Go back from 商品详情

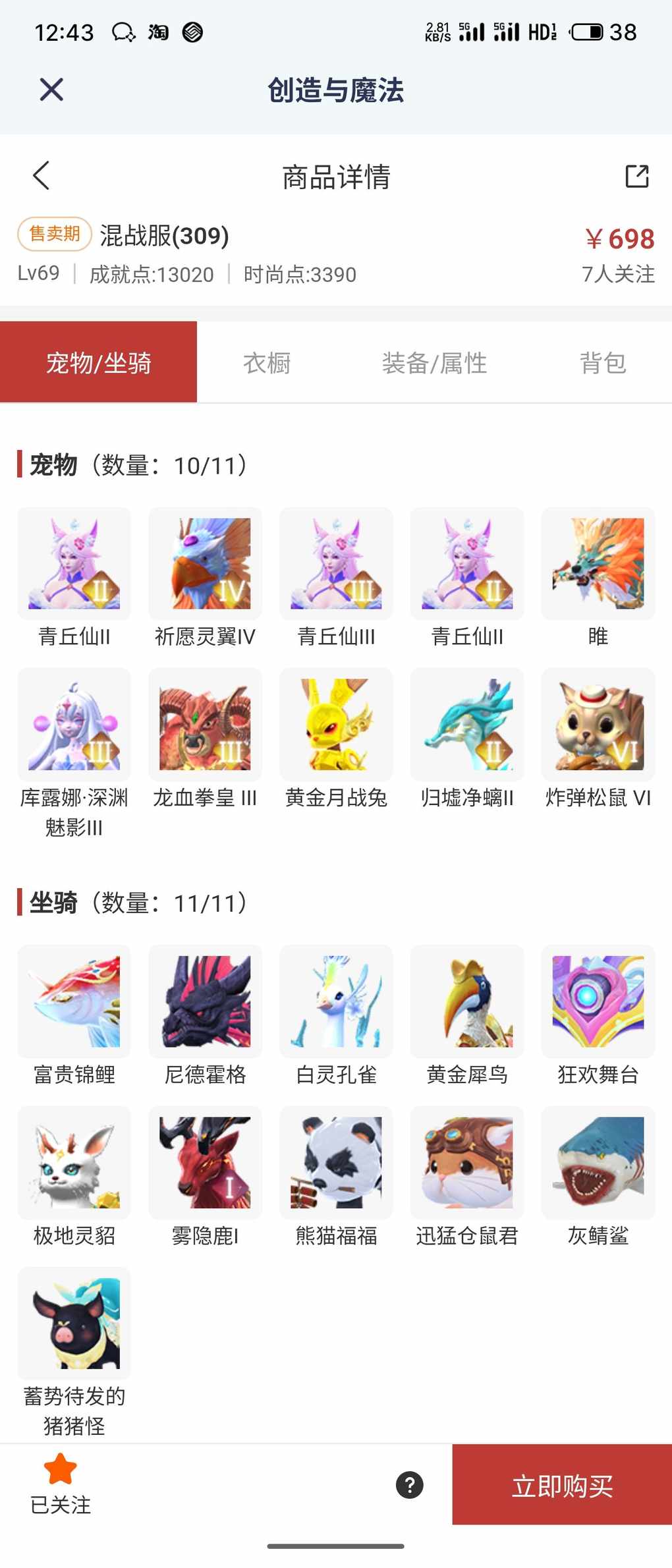[x=41, y=176]
